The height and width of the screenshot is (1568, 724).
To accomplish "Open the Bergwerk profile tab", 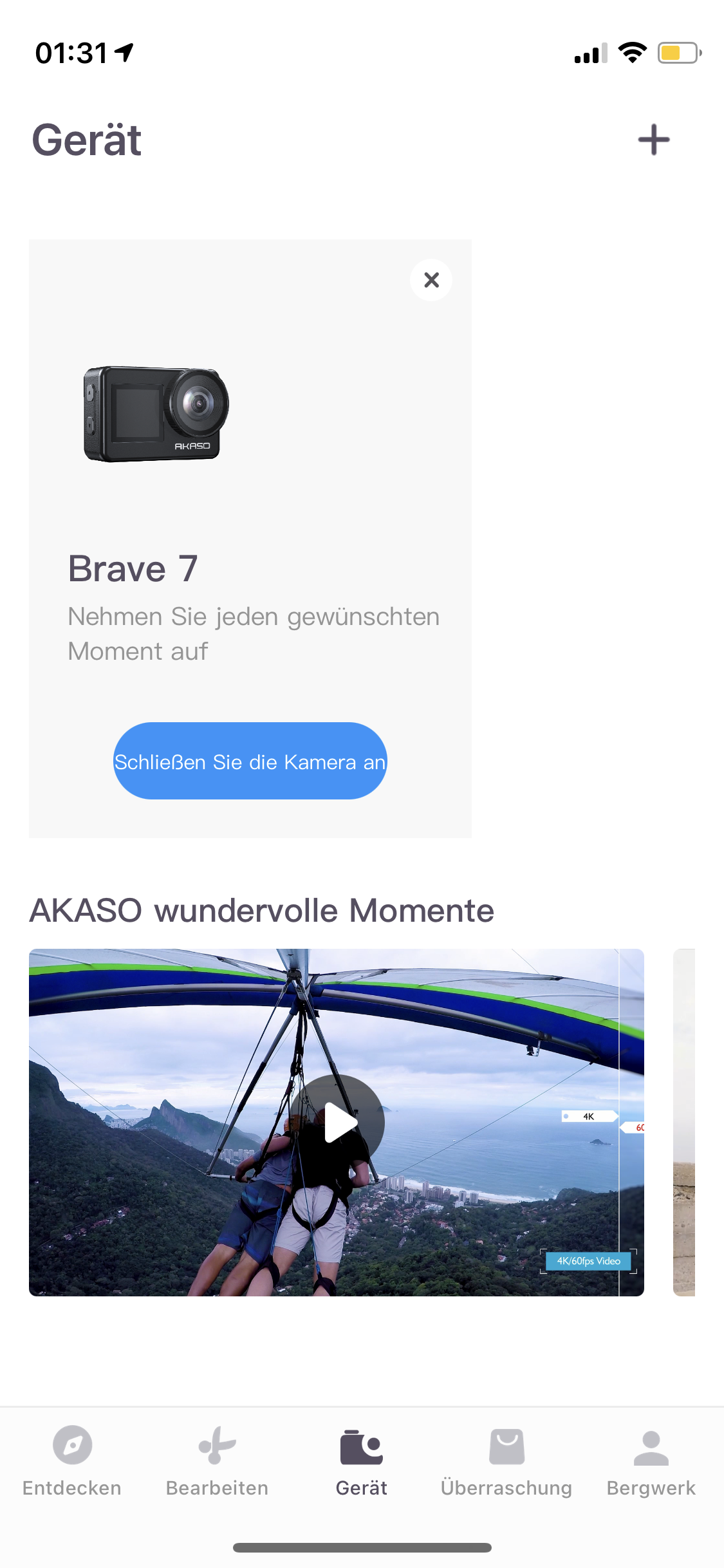I will [651, 1461].
